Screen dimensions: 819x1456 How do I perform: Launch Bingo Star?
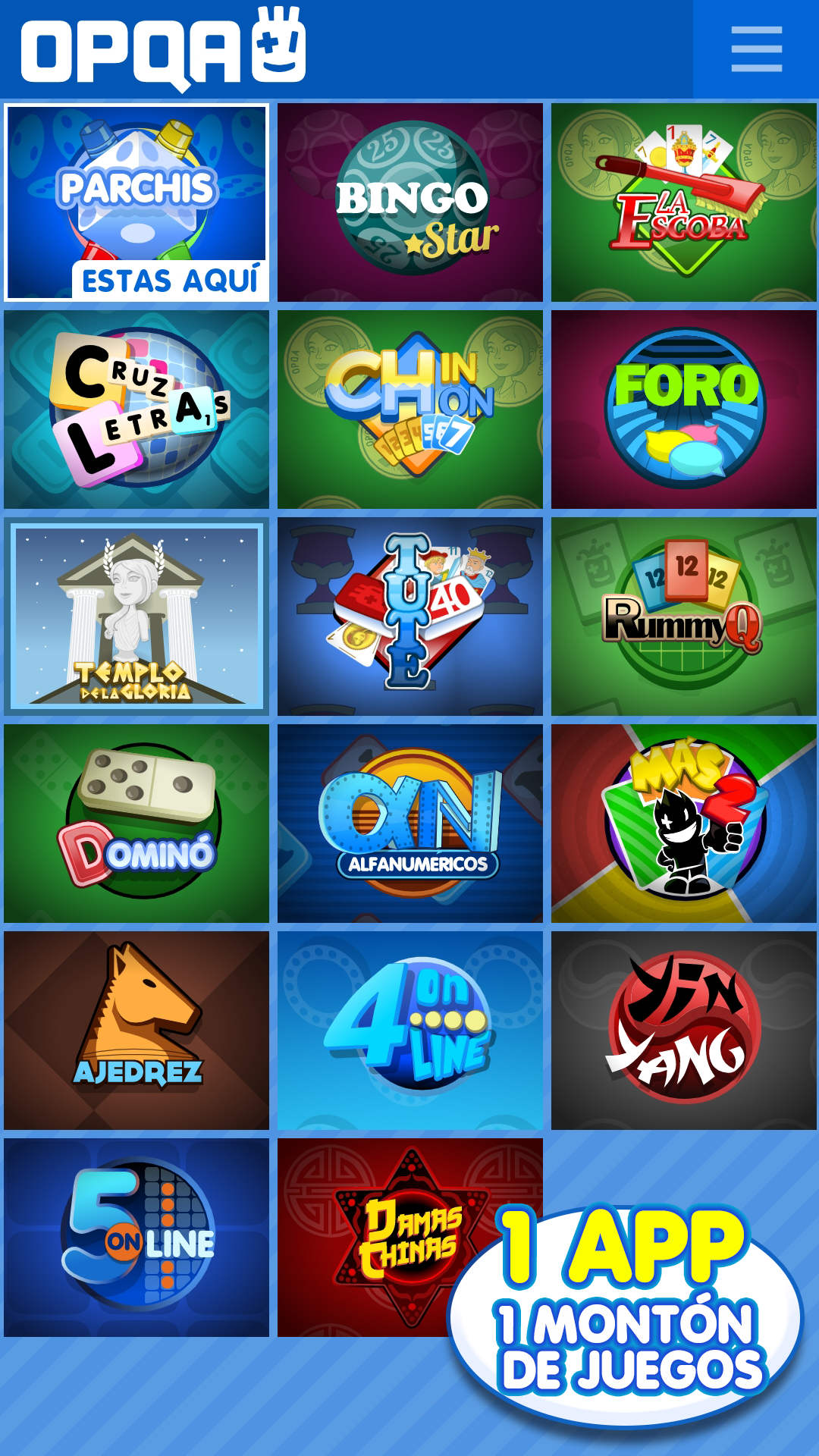[410, 202]
